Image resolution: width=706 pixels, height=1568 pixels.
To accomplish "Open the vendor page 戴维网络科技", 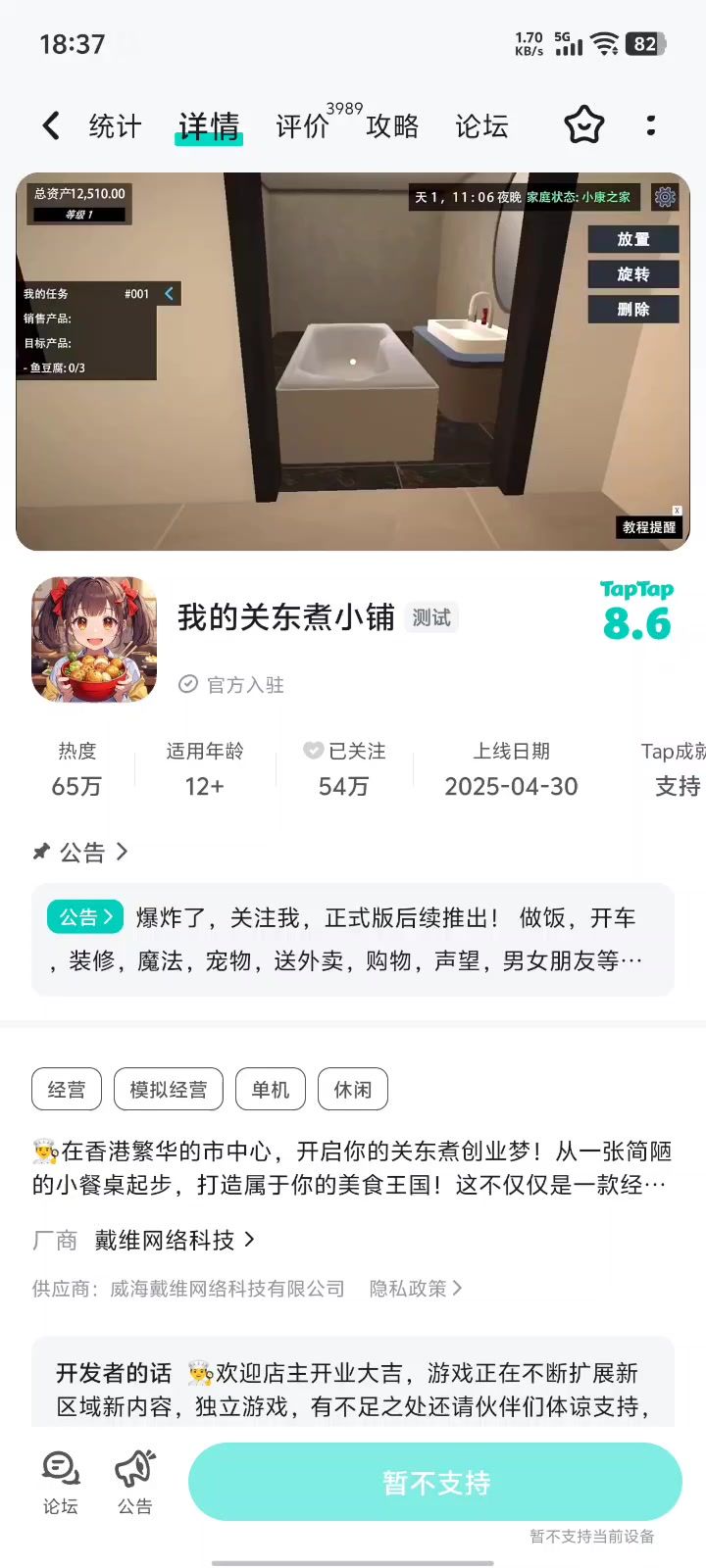I will coord(175,1241).
